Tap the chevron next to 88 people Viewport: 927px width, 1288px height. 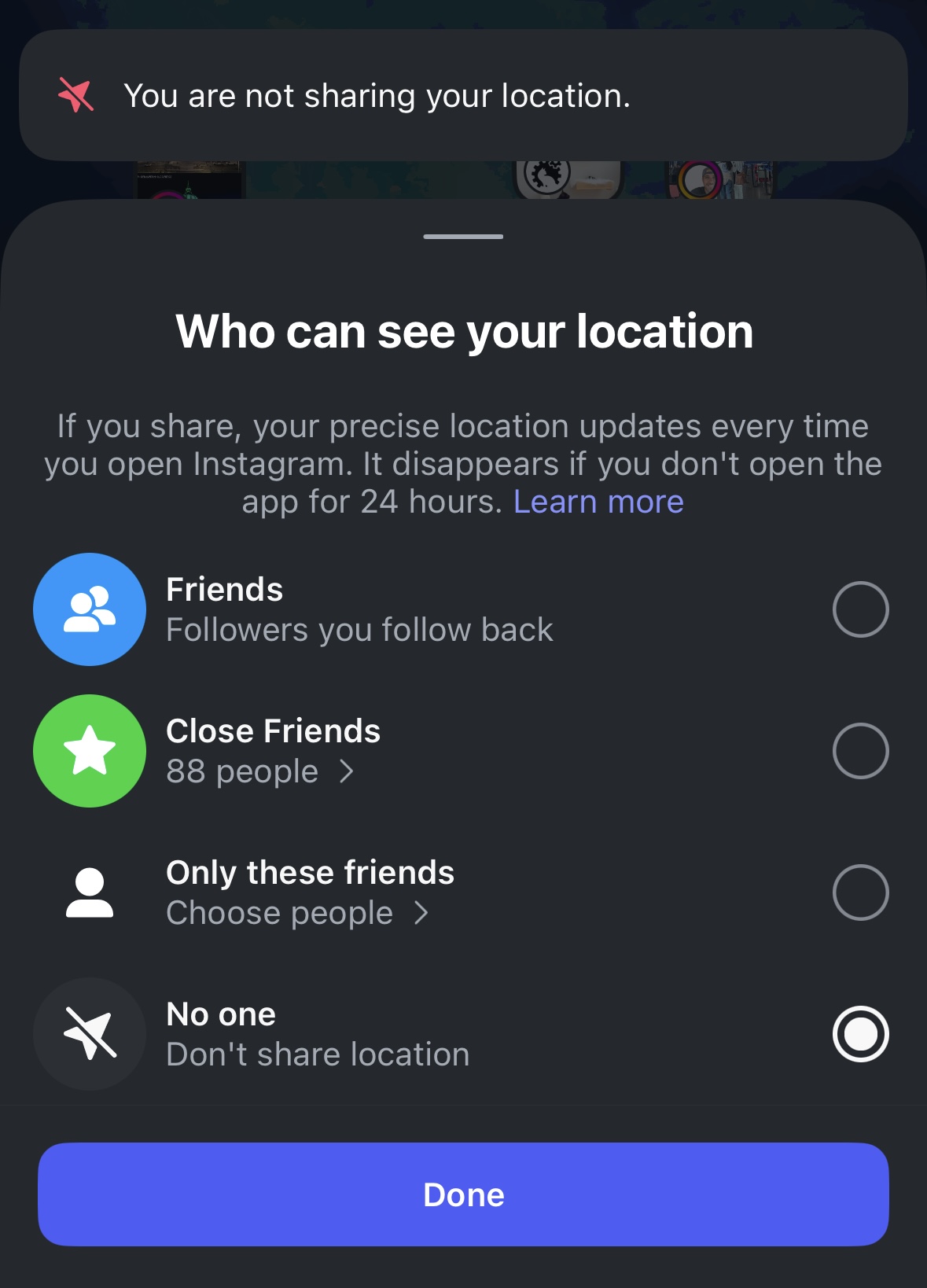tap(349, 771)
